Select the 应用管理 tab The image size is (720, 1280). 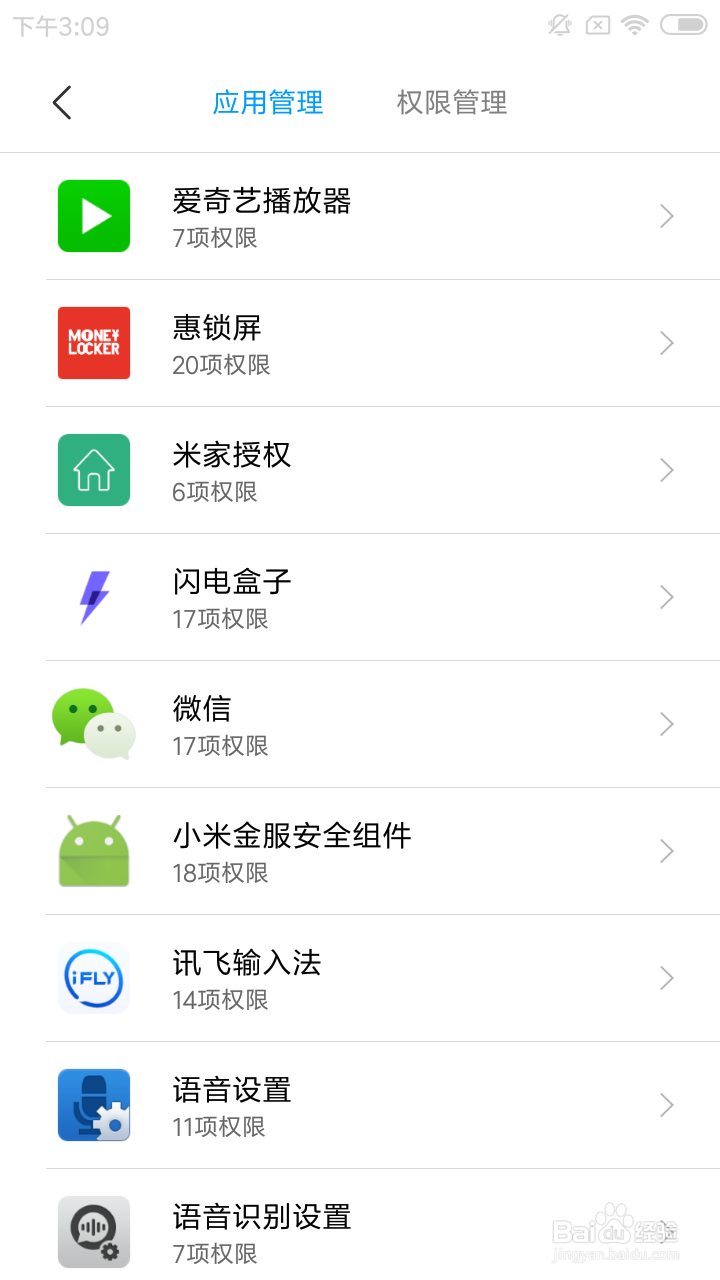268,102
